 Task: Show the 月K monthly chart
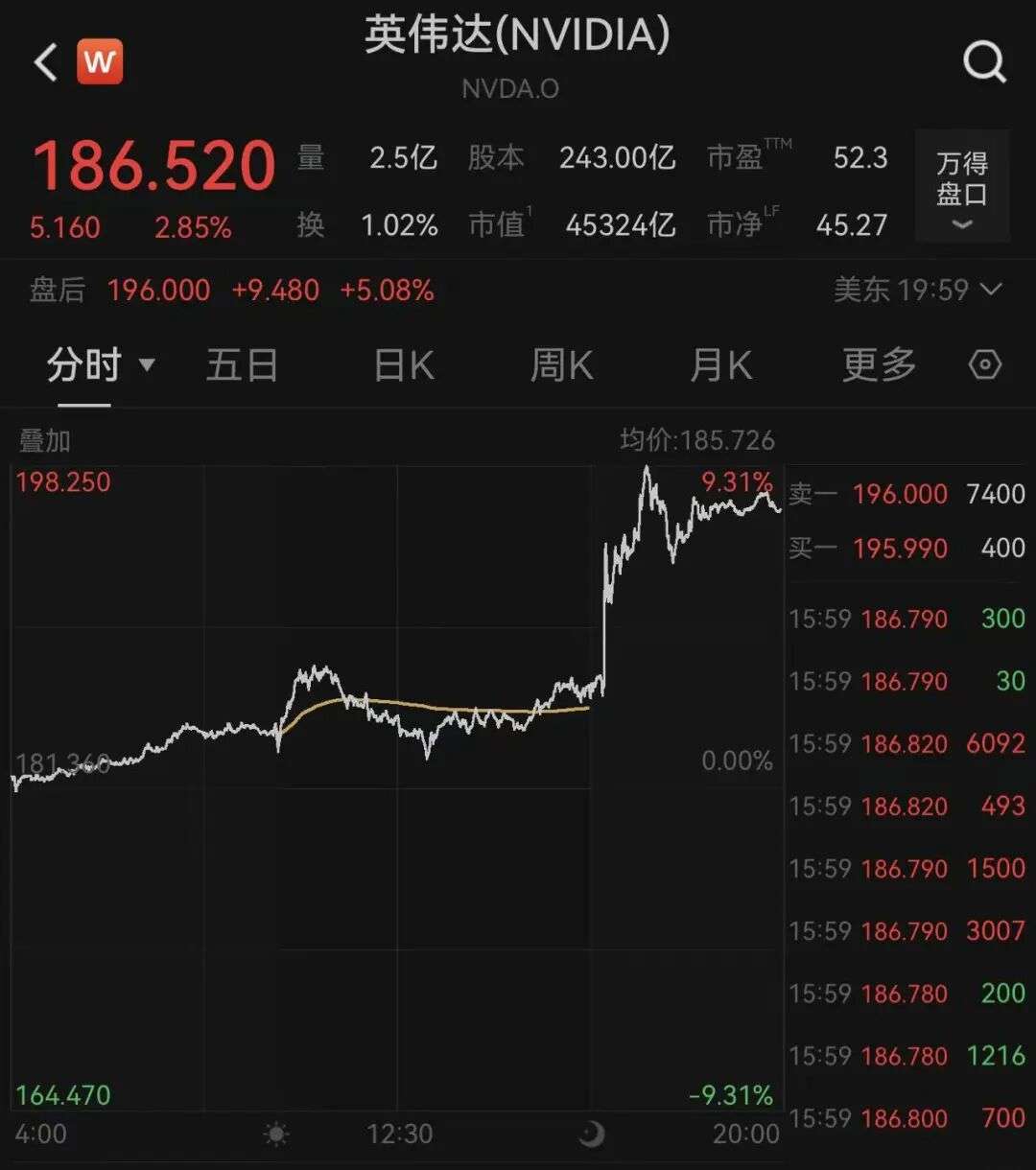[x=720, y=365]
